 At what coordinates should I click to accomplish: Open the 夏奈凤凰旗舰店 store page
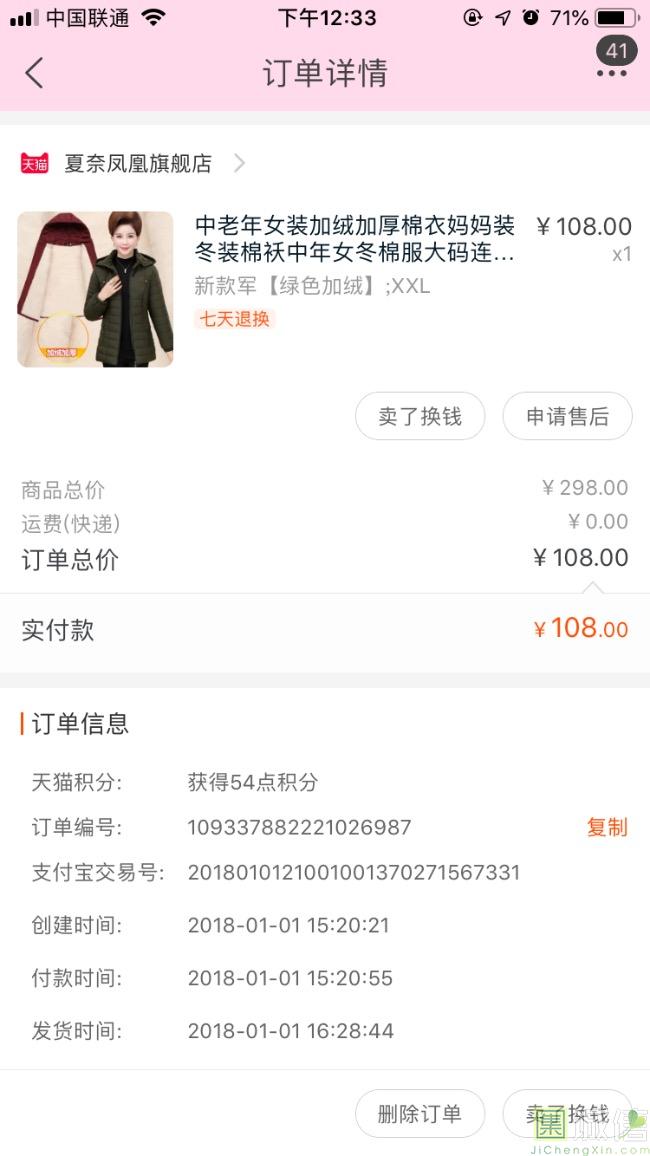[x=138, y=163]
